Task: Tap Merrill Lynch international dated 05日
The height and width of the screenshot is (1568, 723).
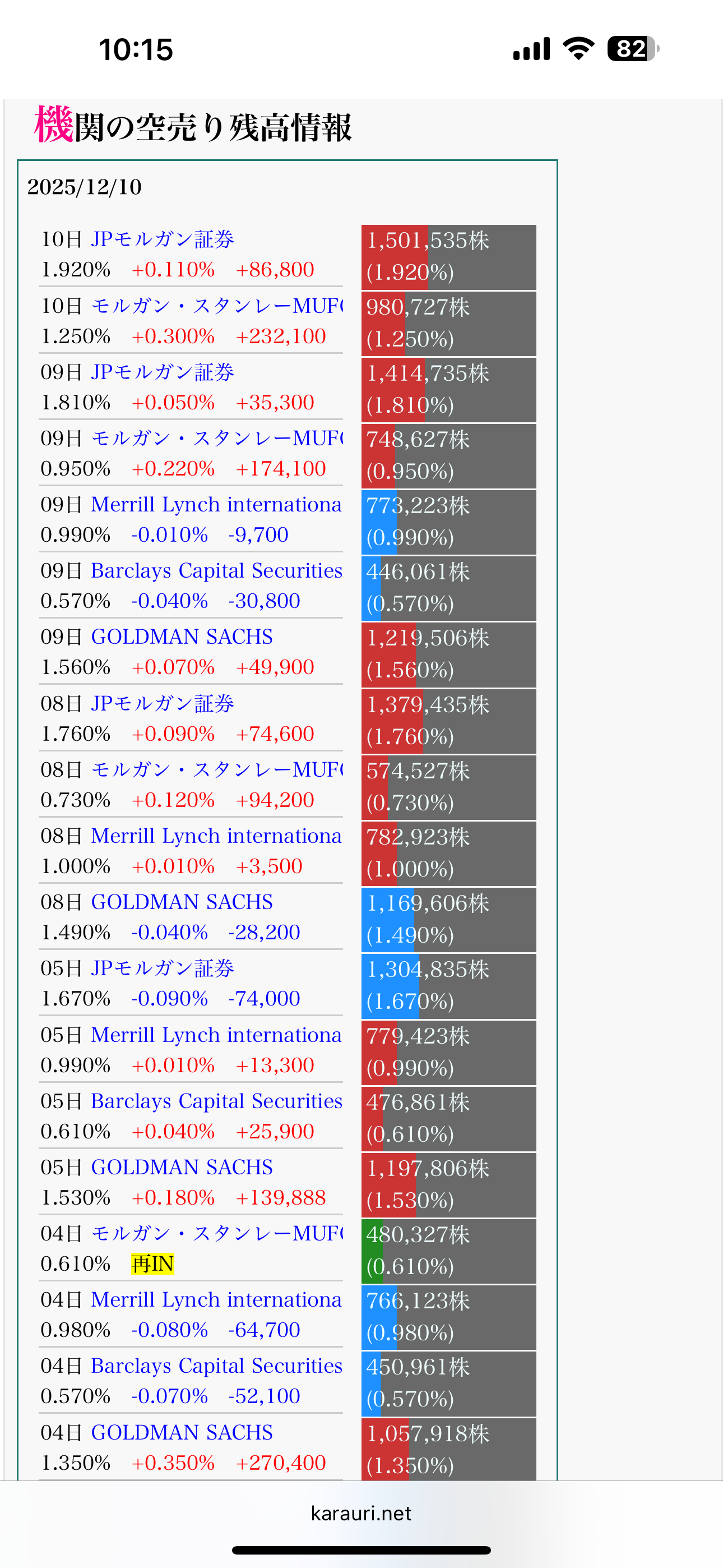Action: pyautogui.click(x=216, y=1035)
